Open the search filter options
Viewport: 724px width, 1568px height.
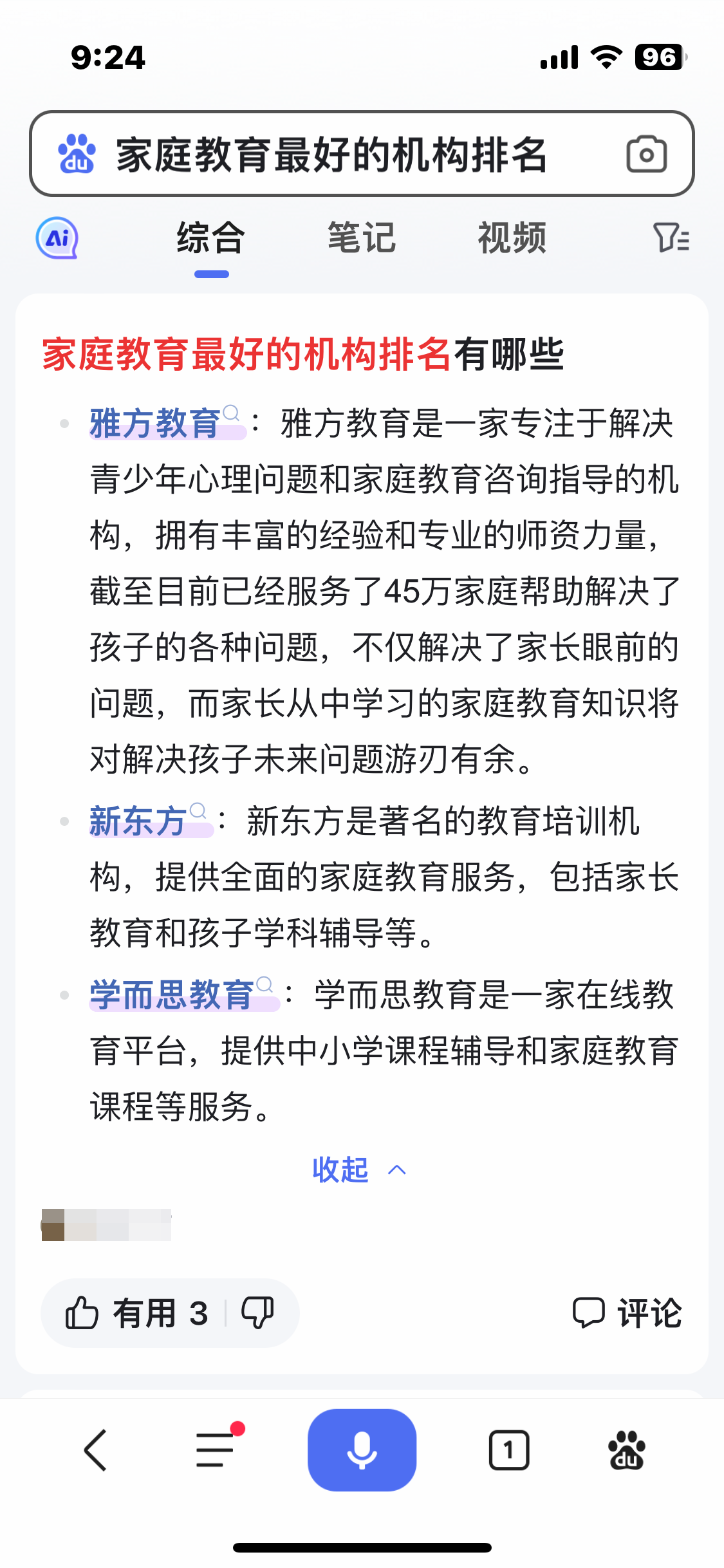coord(671,238)
